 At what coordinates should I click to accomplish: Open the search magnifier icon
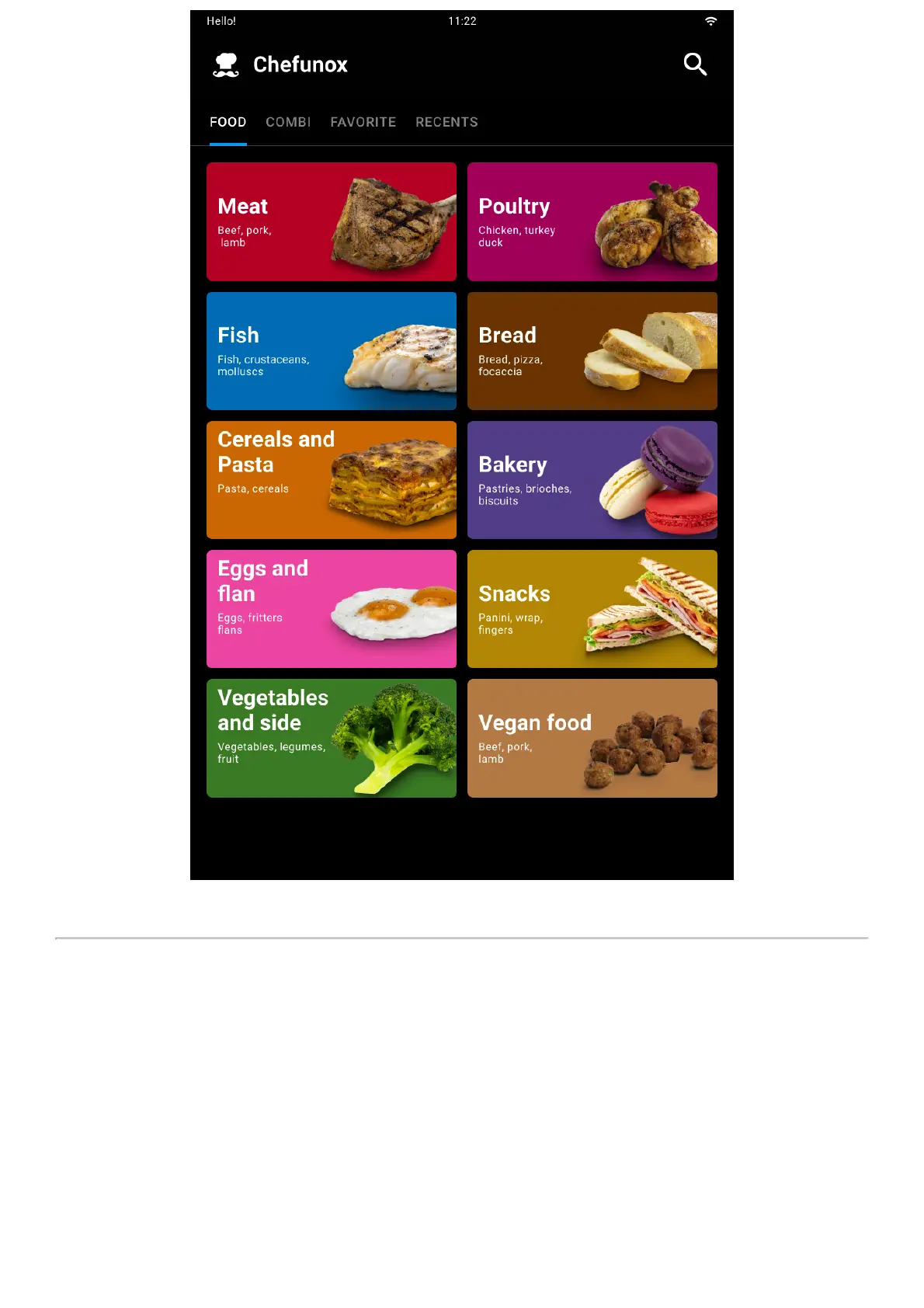pyautogui.click(x=695, y=64)
